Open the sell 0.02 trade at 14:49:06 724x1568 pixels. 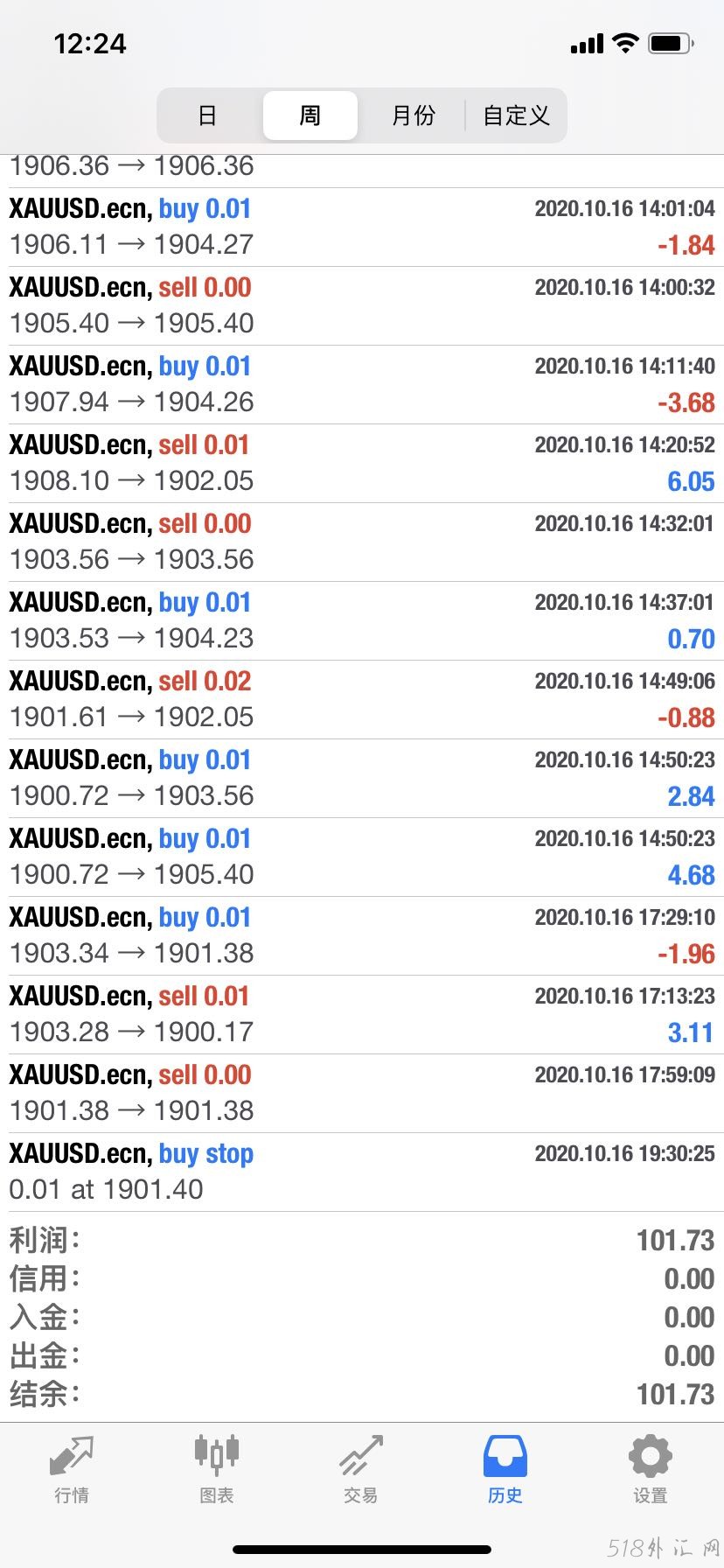tap(362, 699)
